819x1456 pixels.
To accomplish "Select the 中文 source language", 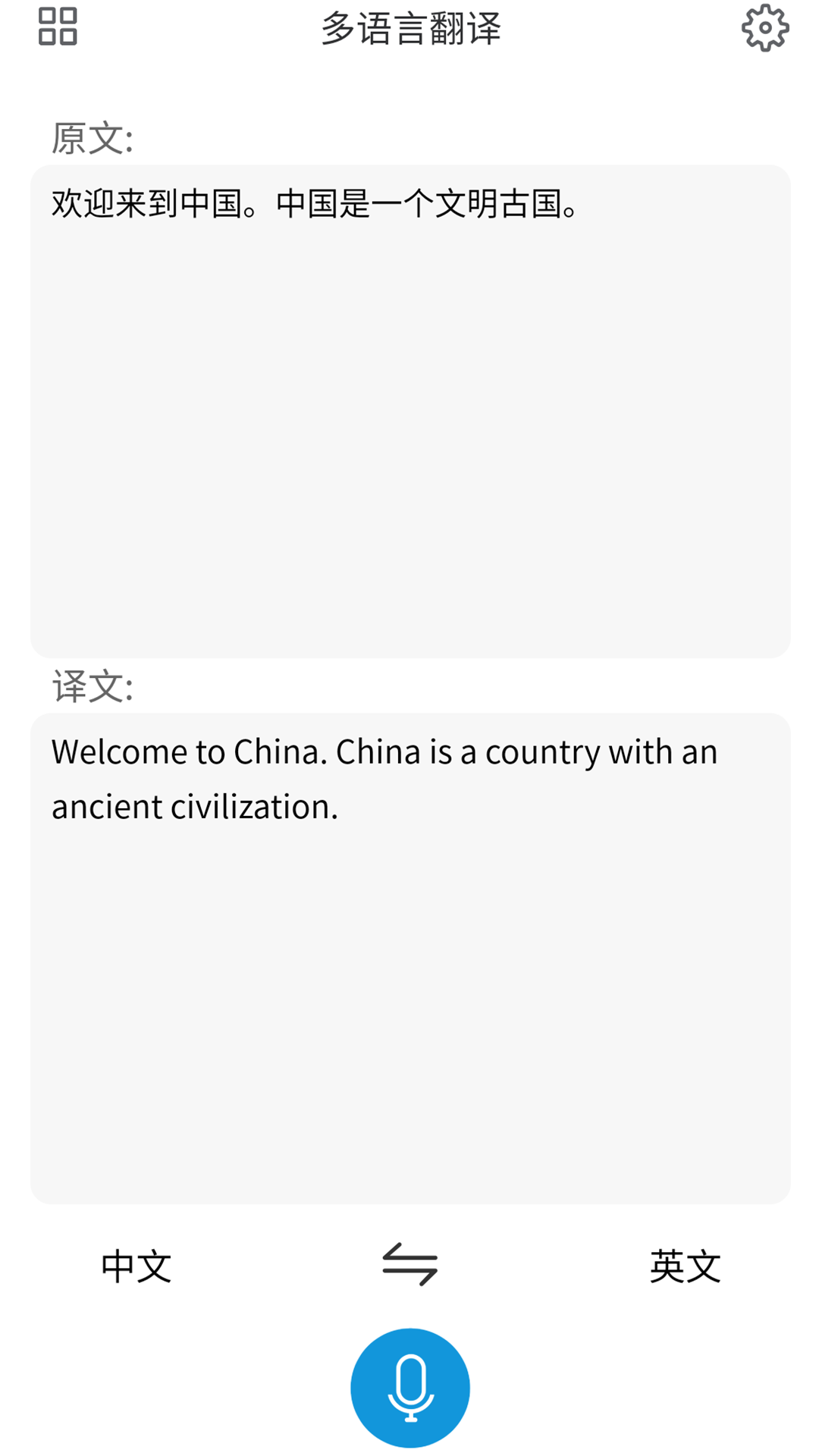I will click(x=136, y=1266).
